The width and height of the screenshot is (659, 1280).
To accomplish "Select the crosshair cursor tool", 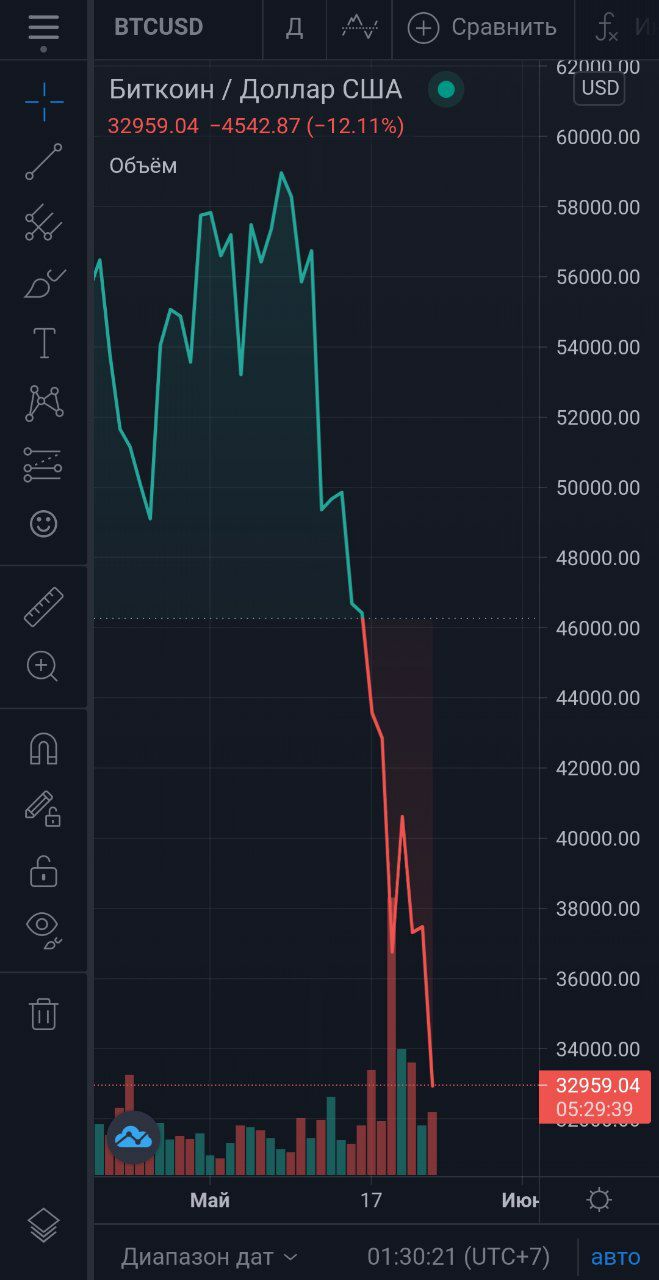I will tap(43, 102).
